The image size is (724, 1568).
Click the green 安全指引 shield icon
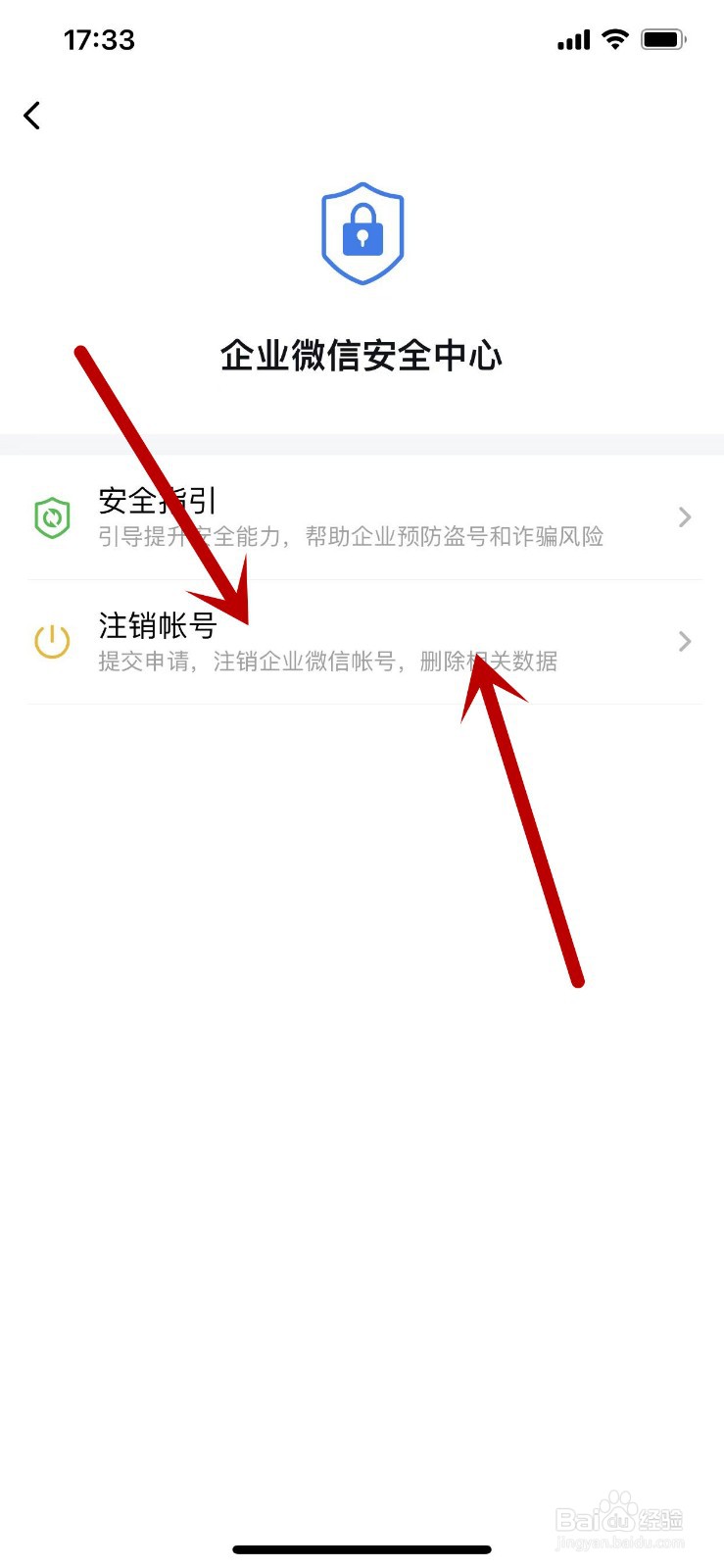[52, 516]
